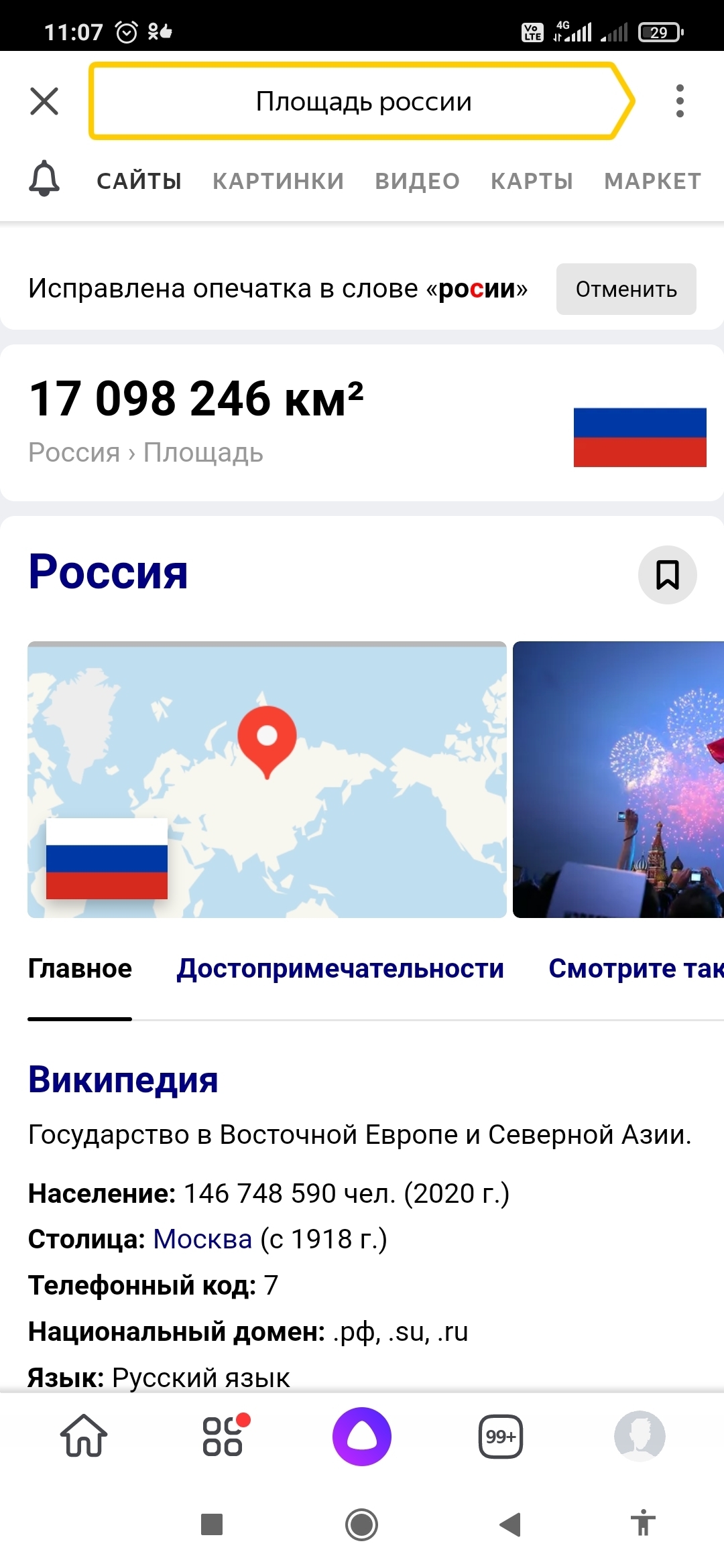Open the Карты tab
The image size is (724, 1568).
click(532, 181)
